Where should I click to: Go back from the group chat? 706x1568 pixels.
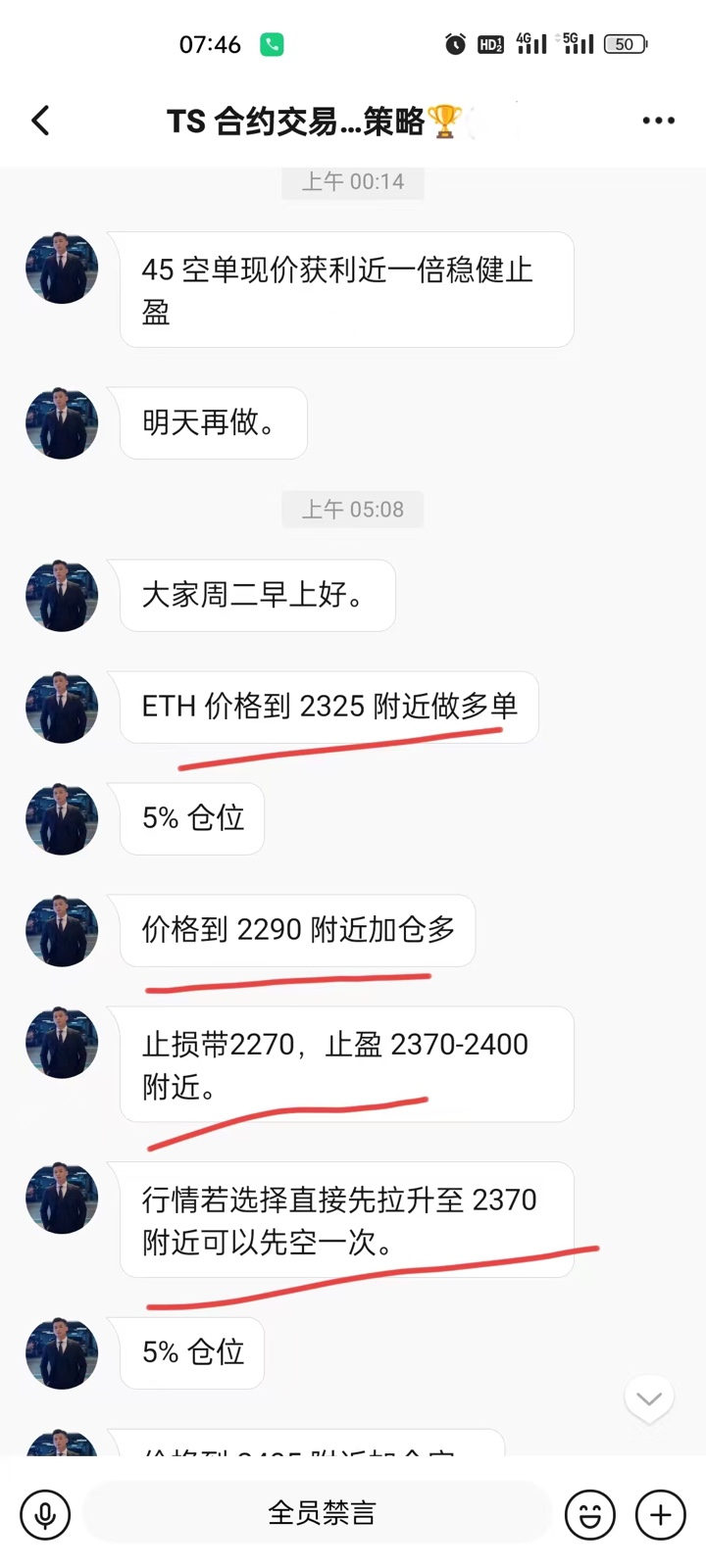pos(41,121)
